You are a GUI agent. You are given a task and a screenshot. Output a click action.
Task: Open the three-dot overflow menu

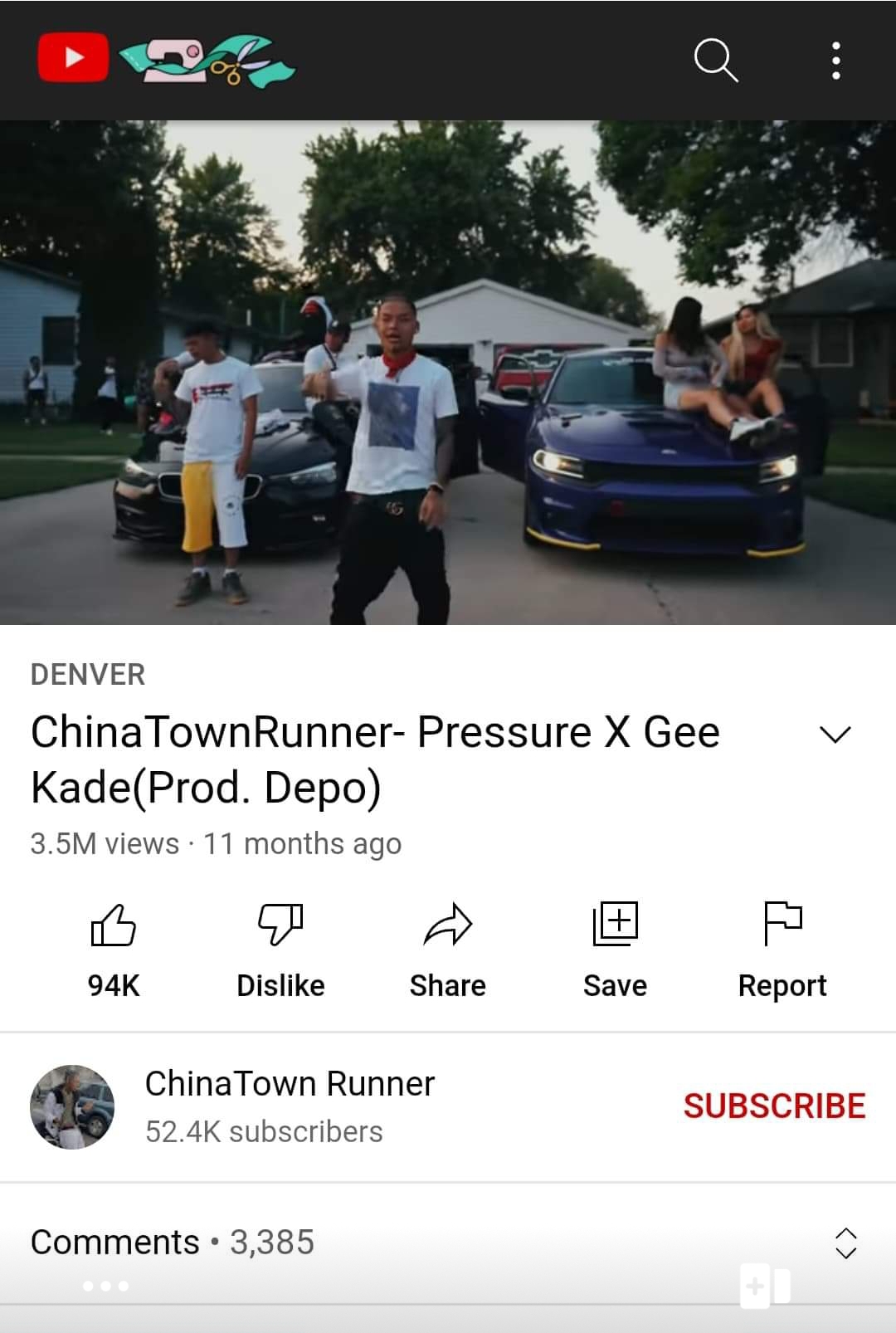pyautogui.click(x=835, y=61)
